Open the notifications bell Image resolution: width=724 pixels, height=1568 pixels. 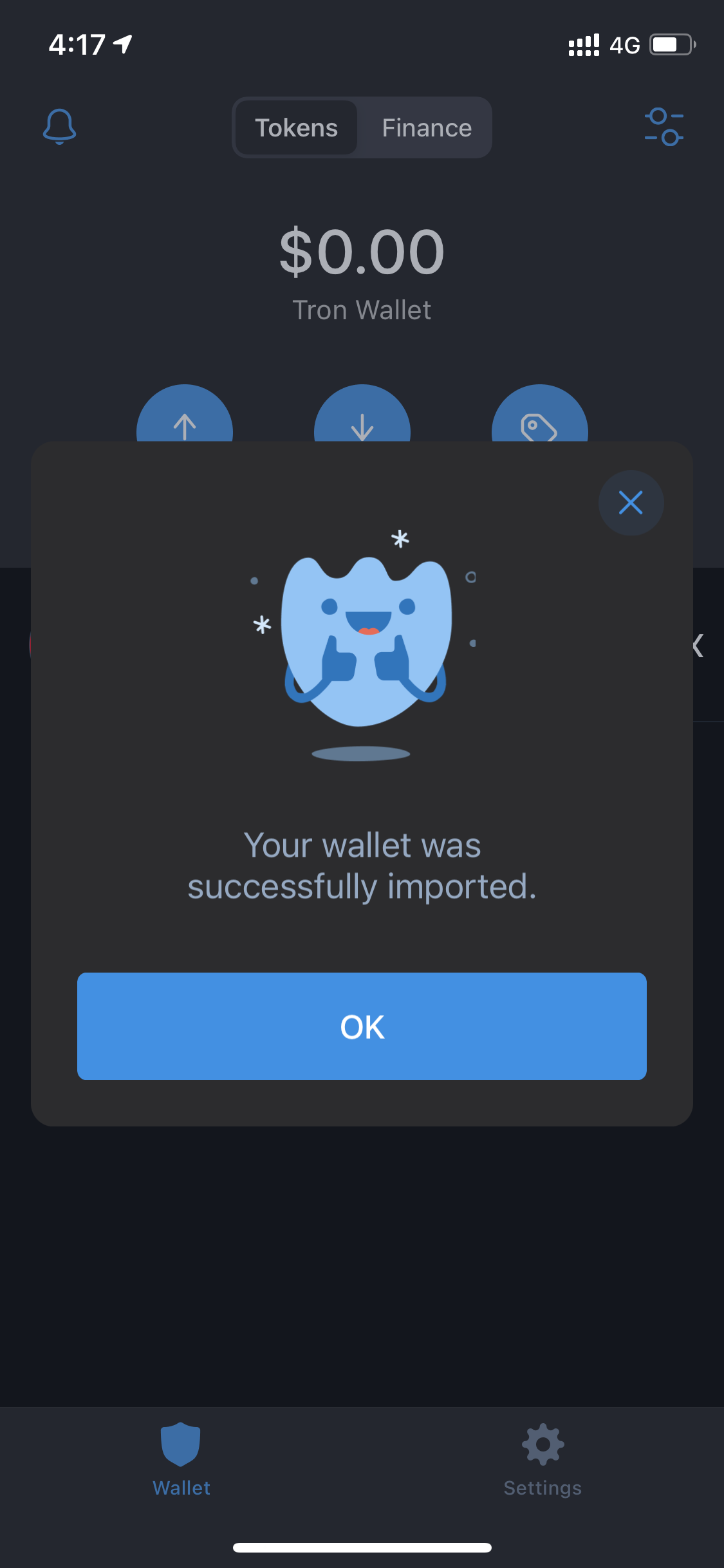click(59, 126)
